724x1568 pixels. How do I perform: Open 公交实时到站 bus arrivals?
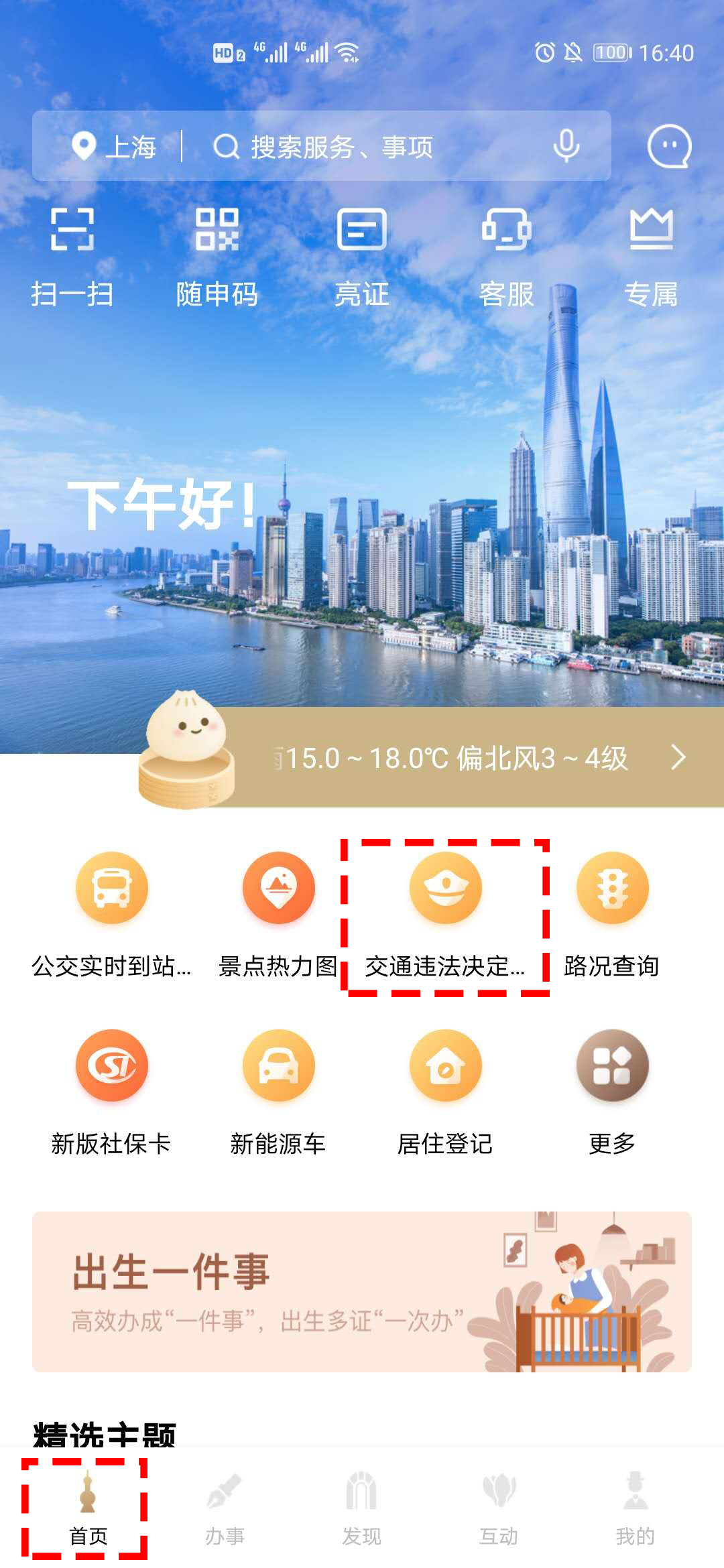pyautogui.click(x=112, y=911)
